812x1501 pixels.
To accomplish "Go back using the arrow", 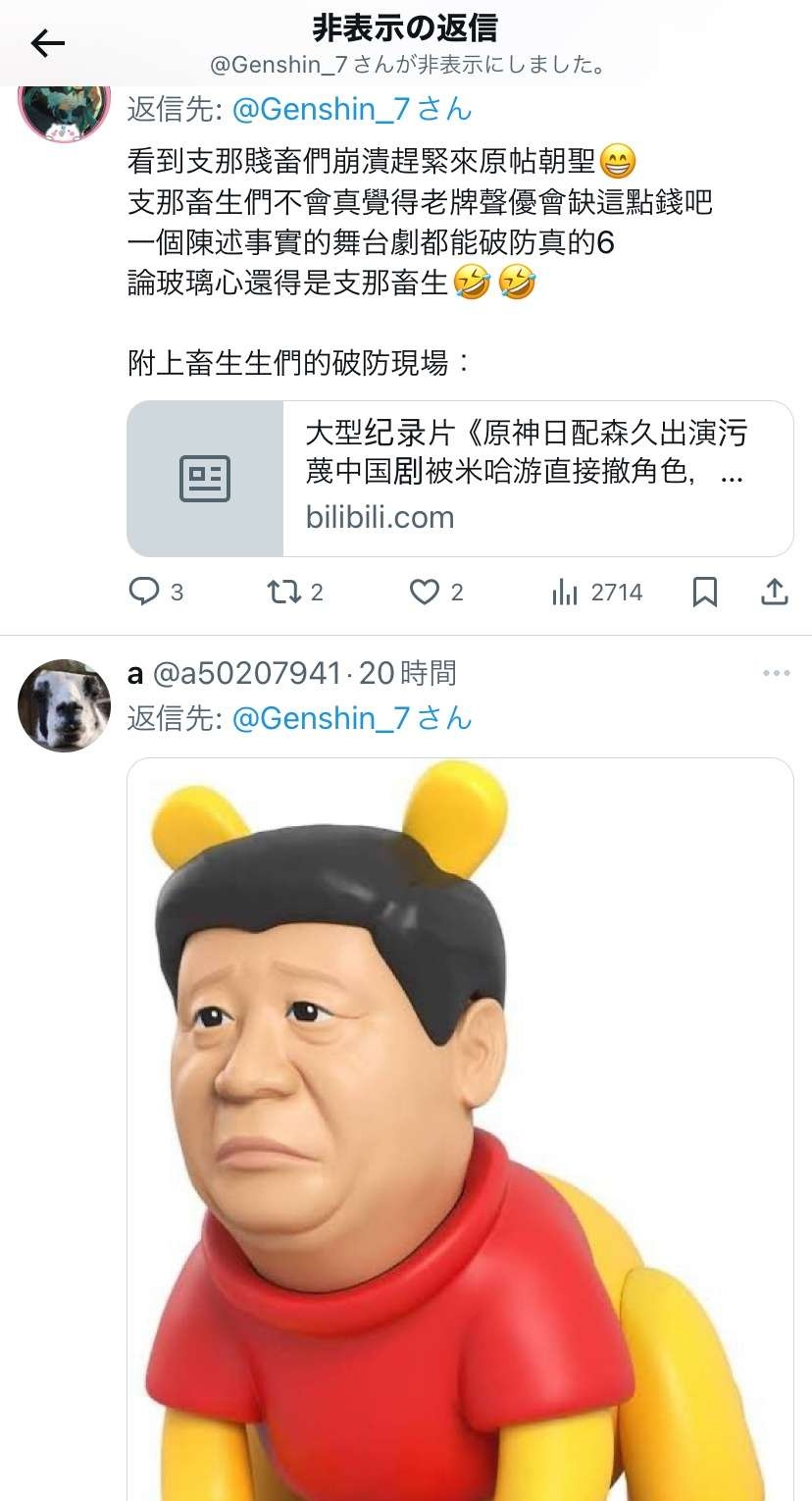I will click(x=47, y=43).
